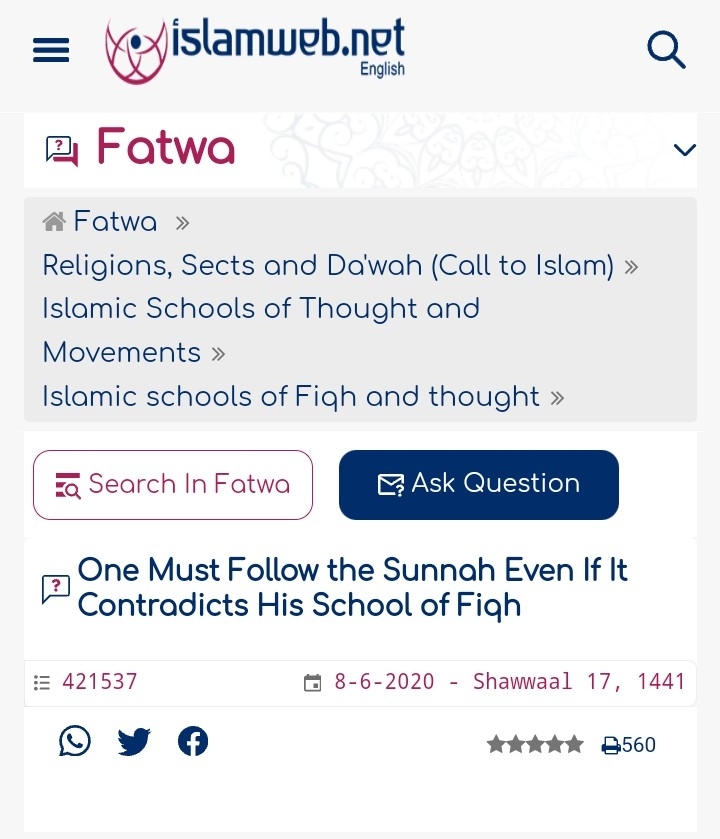Open the Fatwa home breadcrumb

(x=115, y=221)
